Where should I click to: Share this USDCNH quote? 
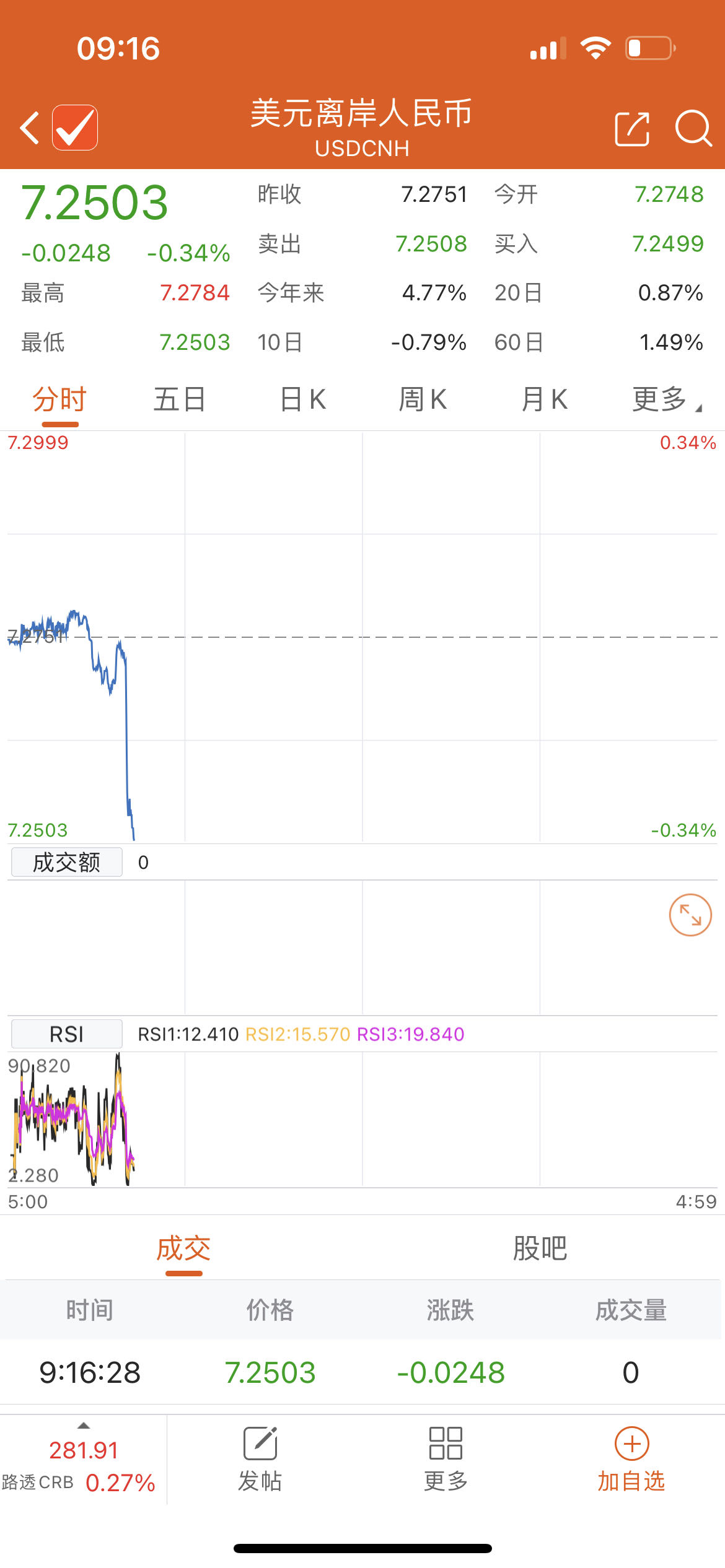[x=631, y=129]
